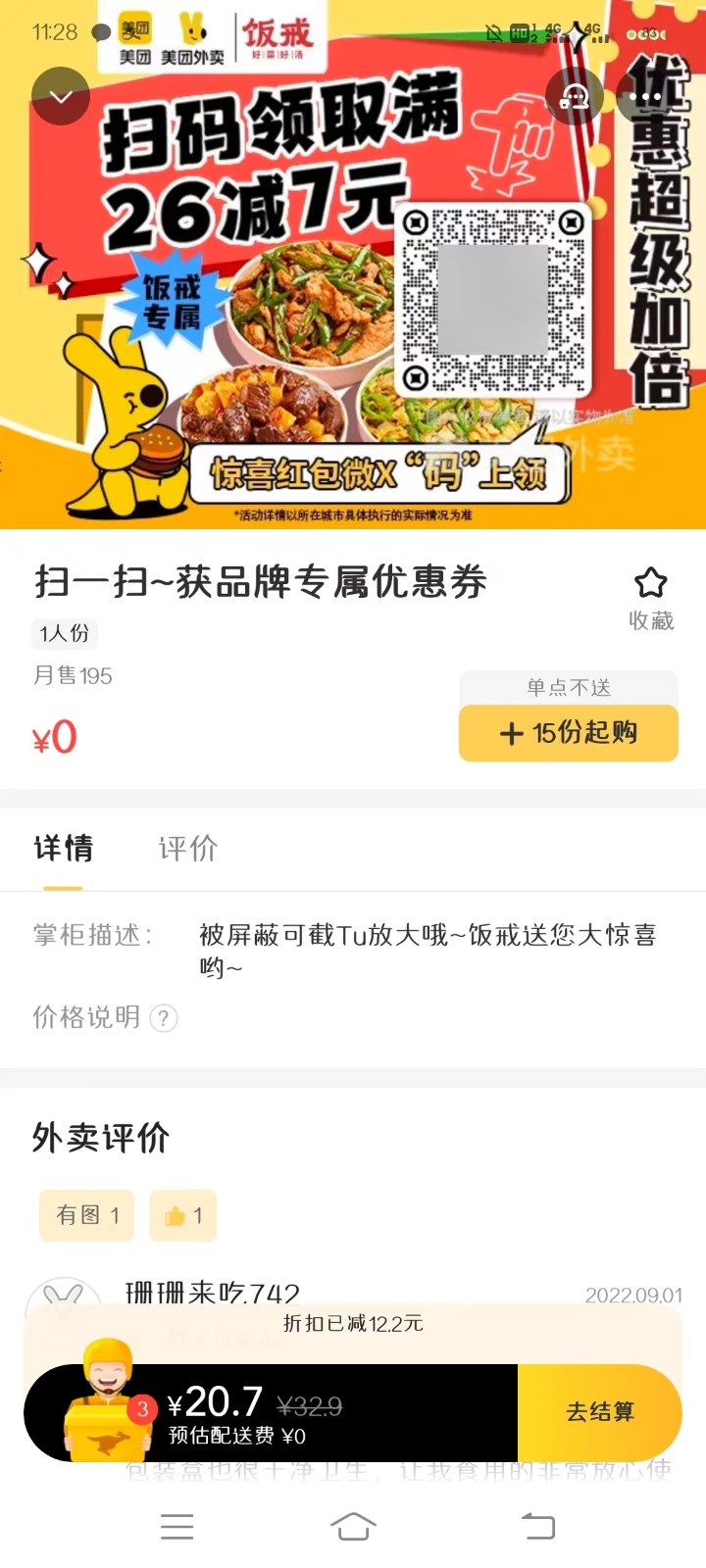Image resolution: width=706 pixels, height=1568 pixels.
Task: Enable the thumbs-up review filter
Action: pyautogui.click(x=182, y=1215)
